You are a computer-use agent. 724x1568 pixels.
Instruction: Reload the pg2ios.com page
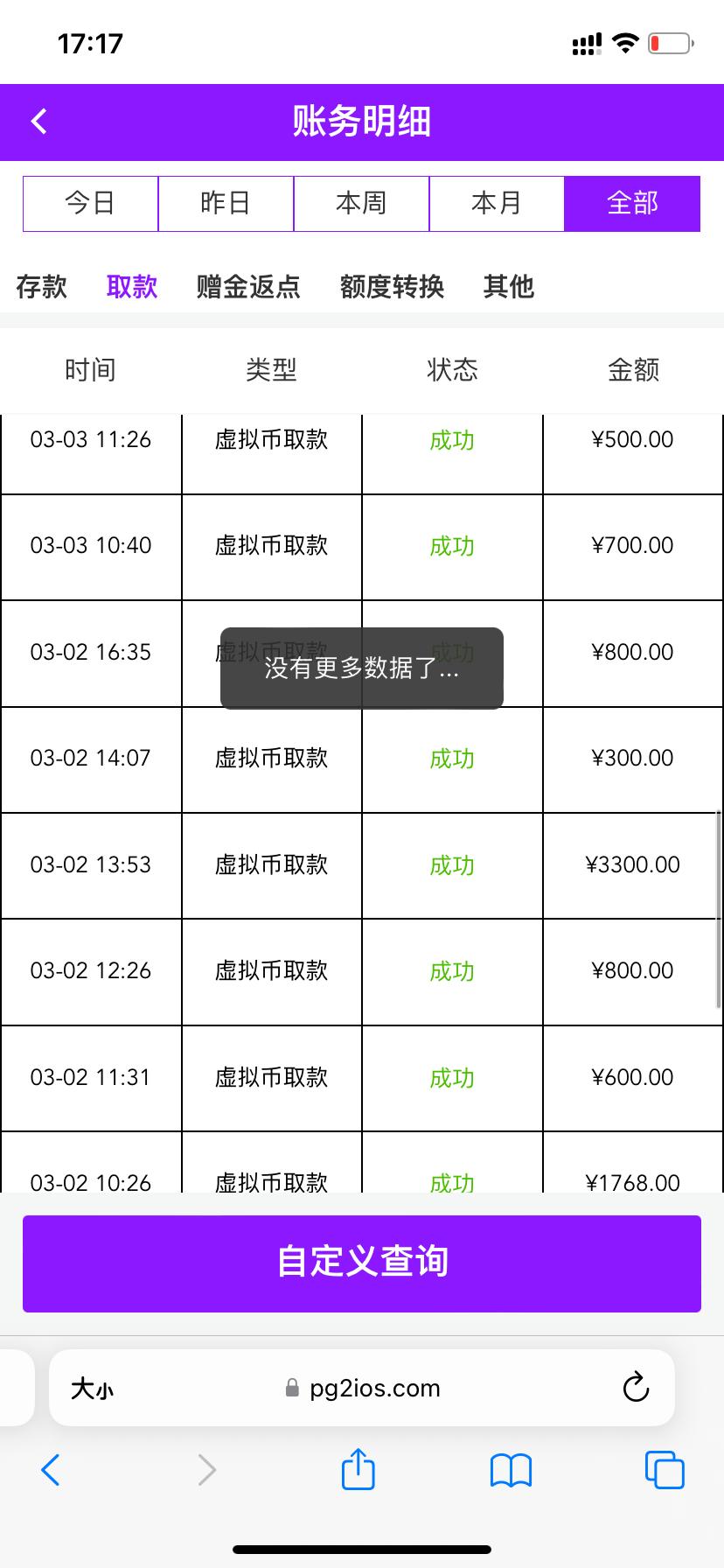coord(636,1388)
